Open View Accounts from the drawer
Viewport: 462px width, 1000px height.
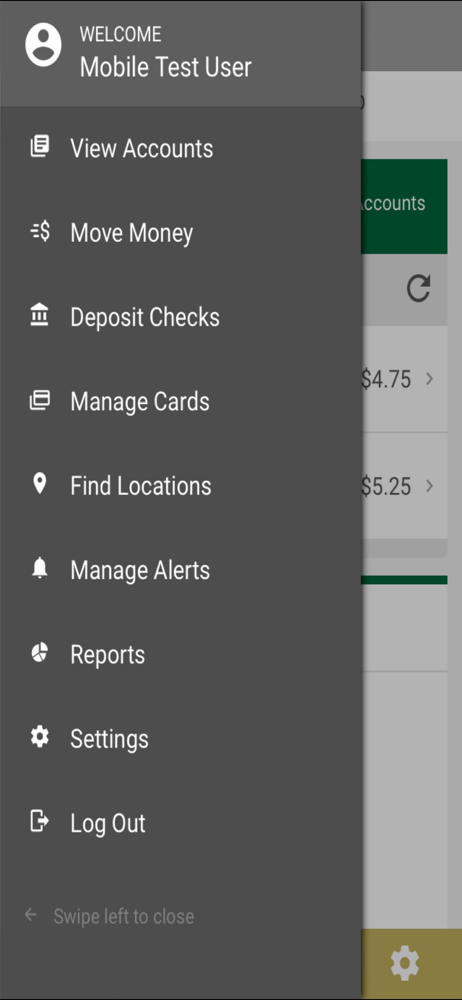pyautogui.click(x=181, y=149)
